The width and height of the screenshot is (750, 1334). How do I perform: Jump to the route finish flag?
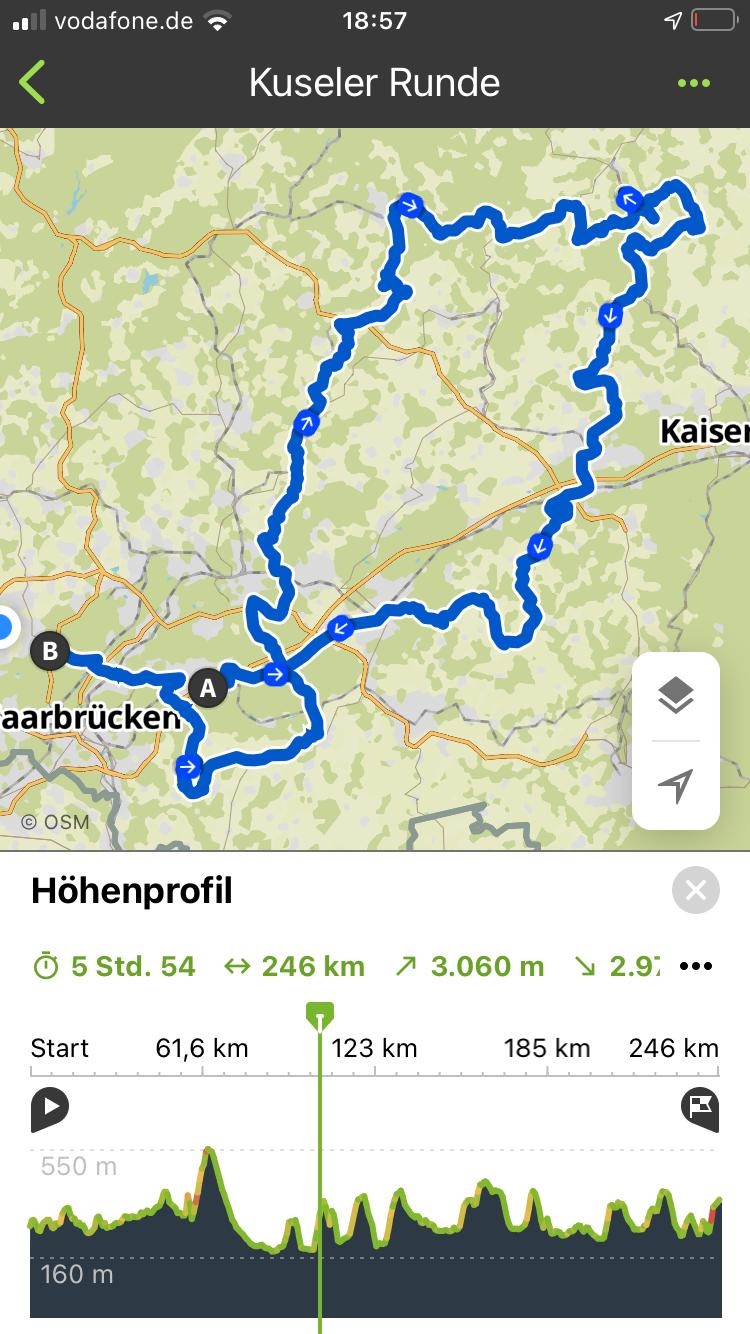[700, 1108]
